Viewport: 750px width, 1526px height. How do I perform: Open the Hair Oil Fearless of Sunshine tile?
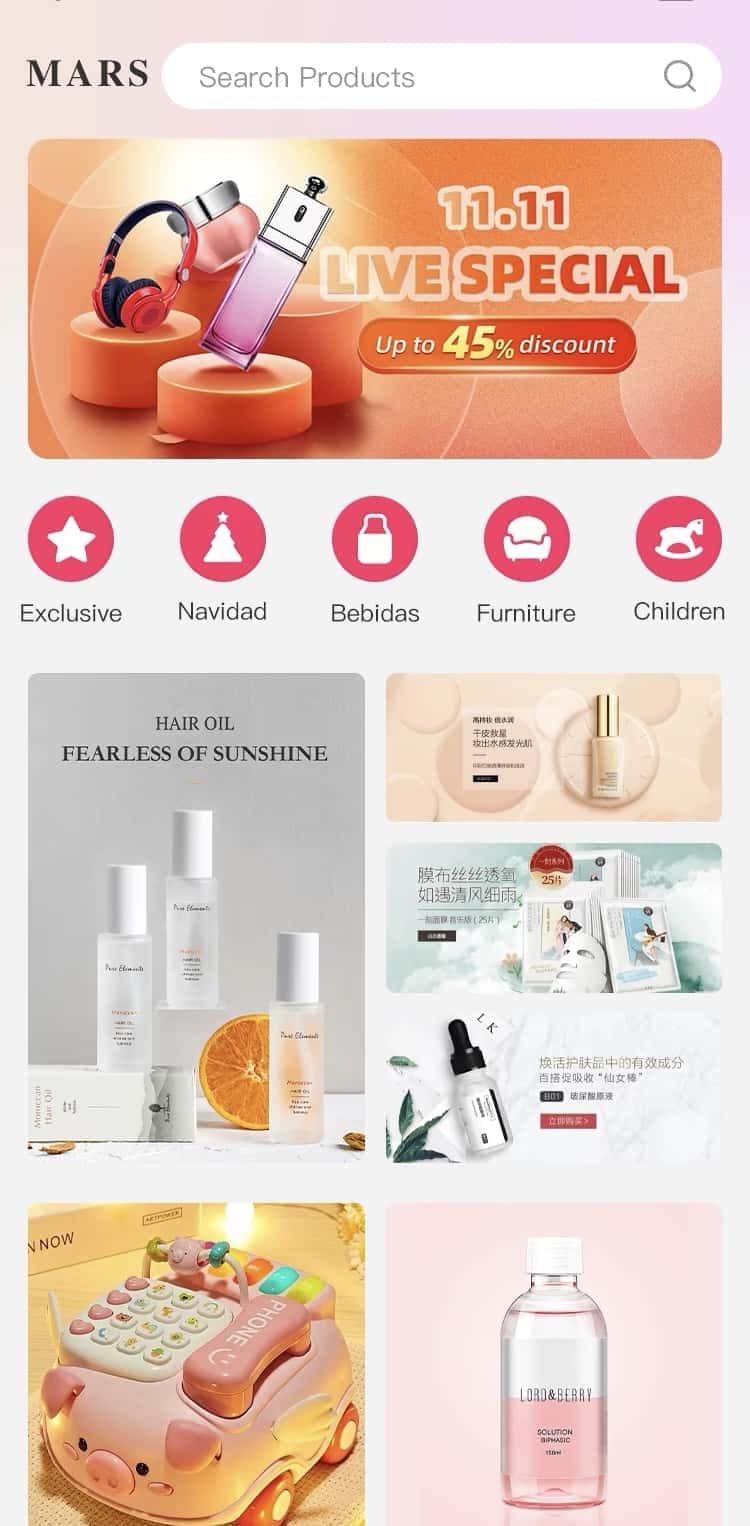click(196, 917)
